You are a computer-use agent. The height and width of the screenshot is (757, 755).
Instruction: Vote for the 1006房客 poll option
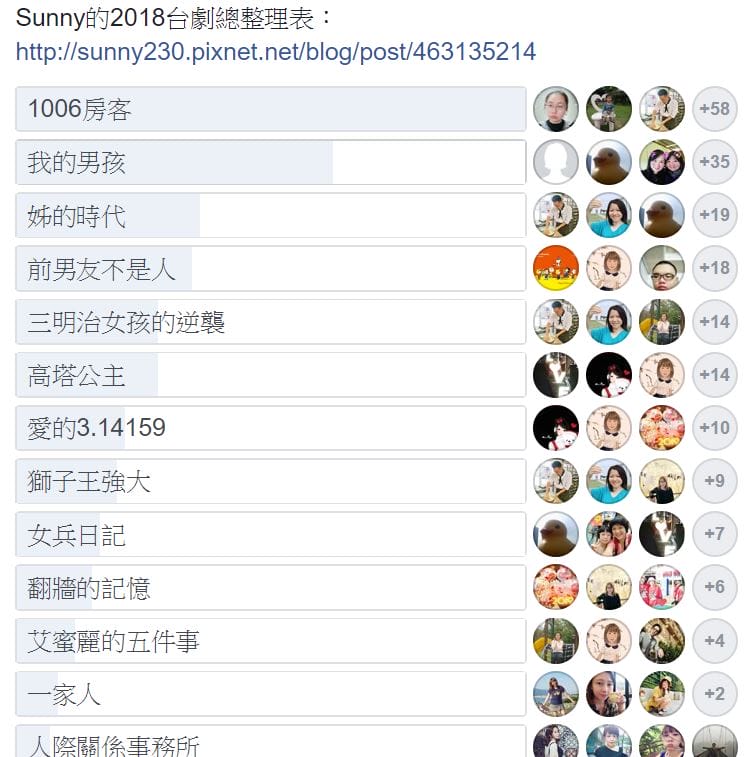[x=270, y=109]
